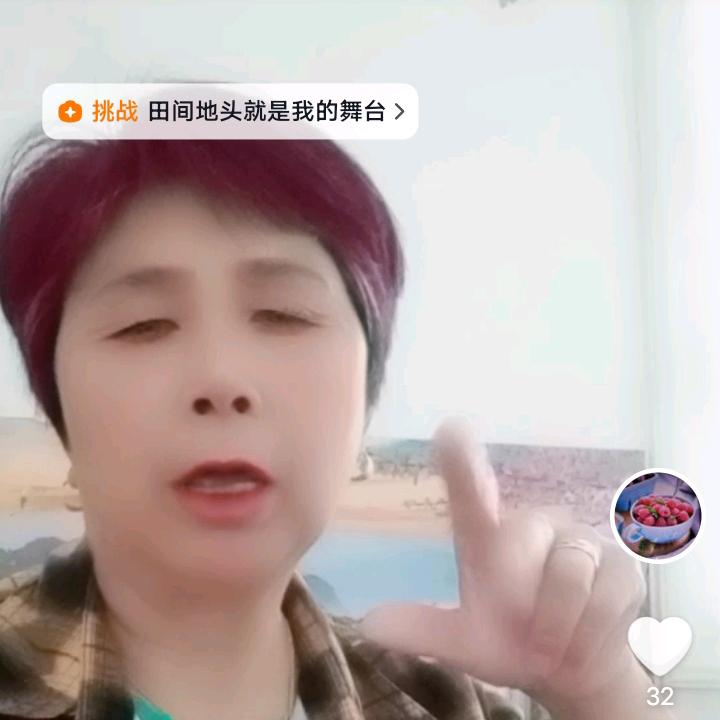Like this video with the heart icon
This screenshot has height=720, width=720.
coord(659,645)
